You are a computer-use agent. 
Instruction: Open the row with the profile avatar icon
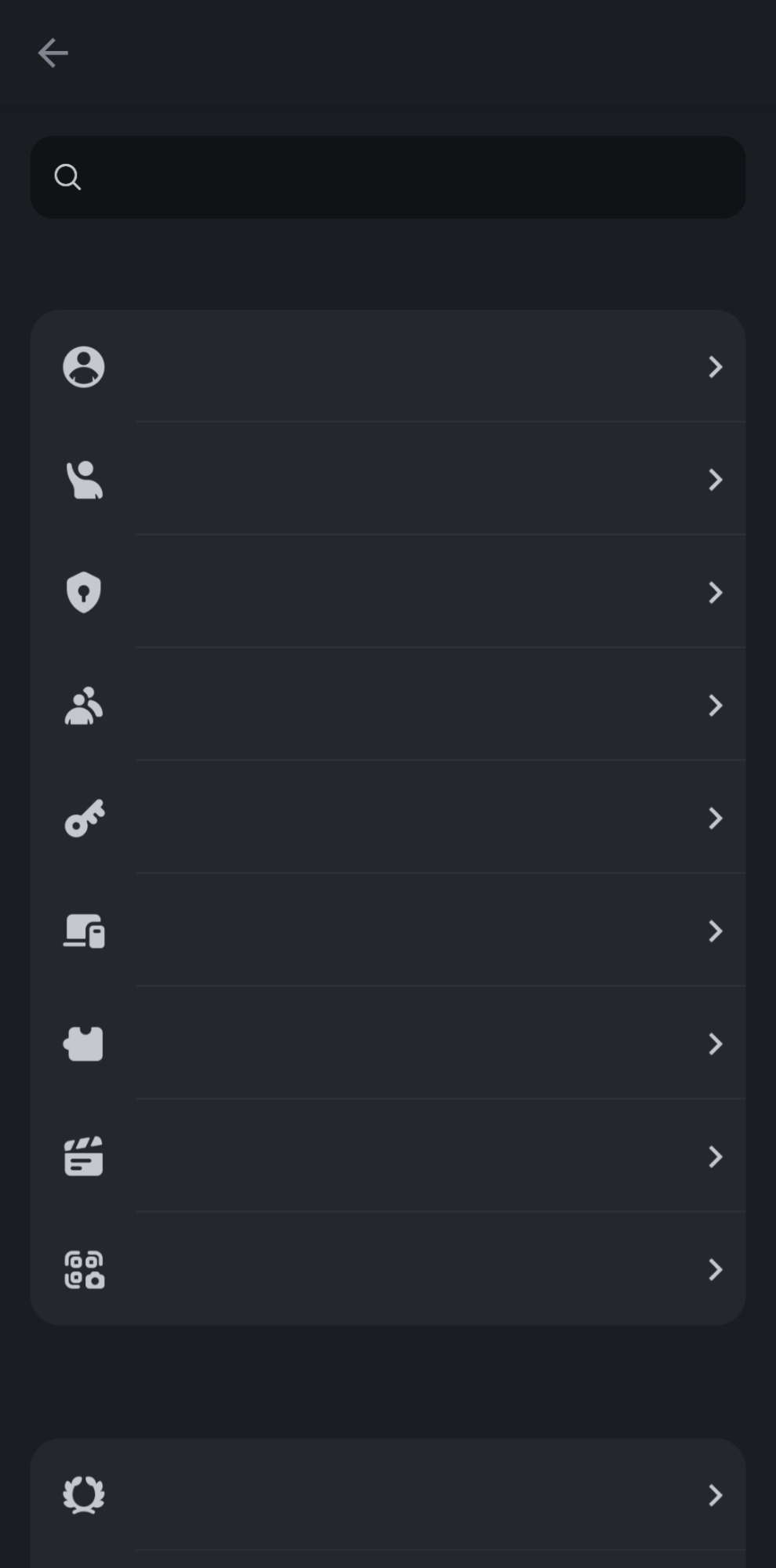[387, 367]
